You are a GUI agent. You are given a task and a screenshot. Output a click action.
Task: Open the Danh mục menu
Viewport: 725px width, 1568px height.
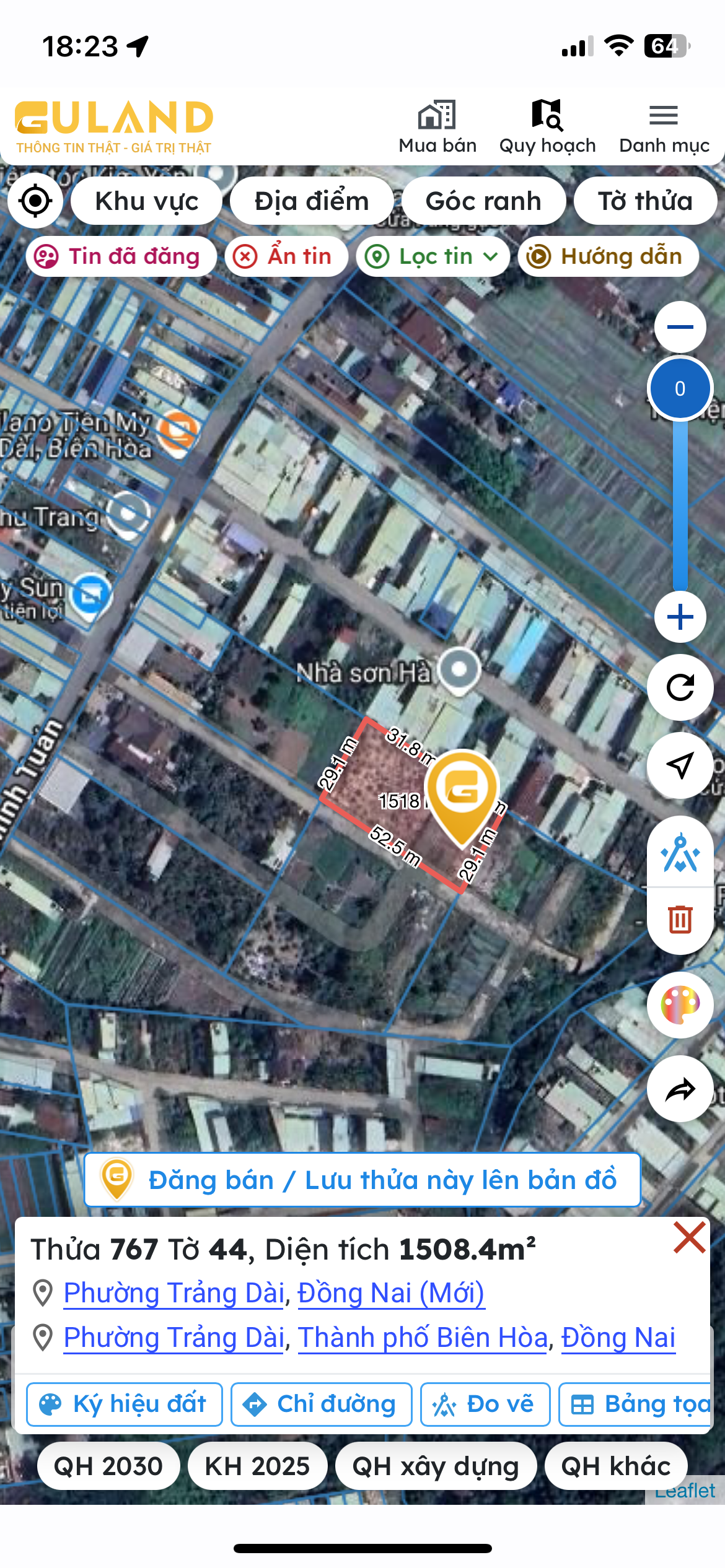pos(664,127)
